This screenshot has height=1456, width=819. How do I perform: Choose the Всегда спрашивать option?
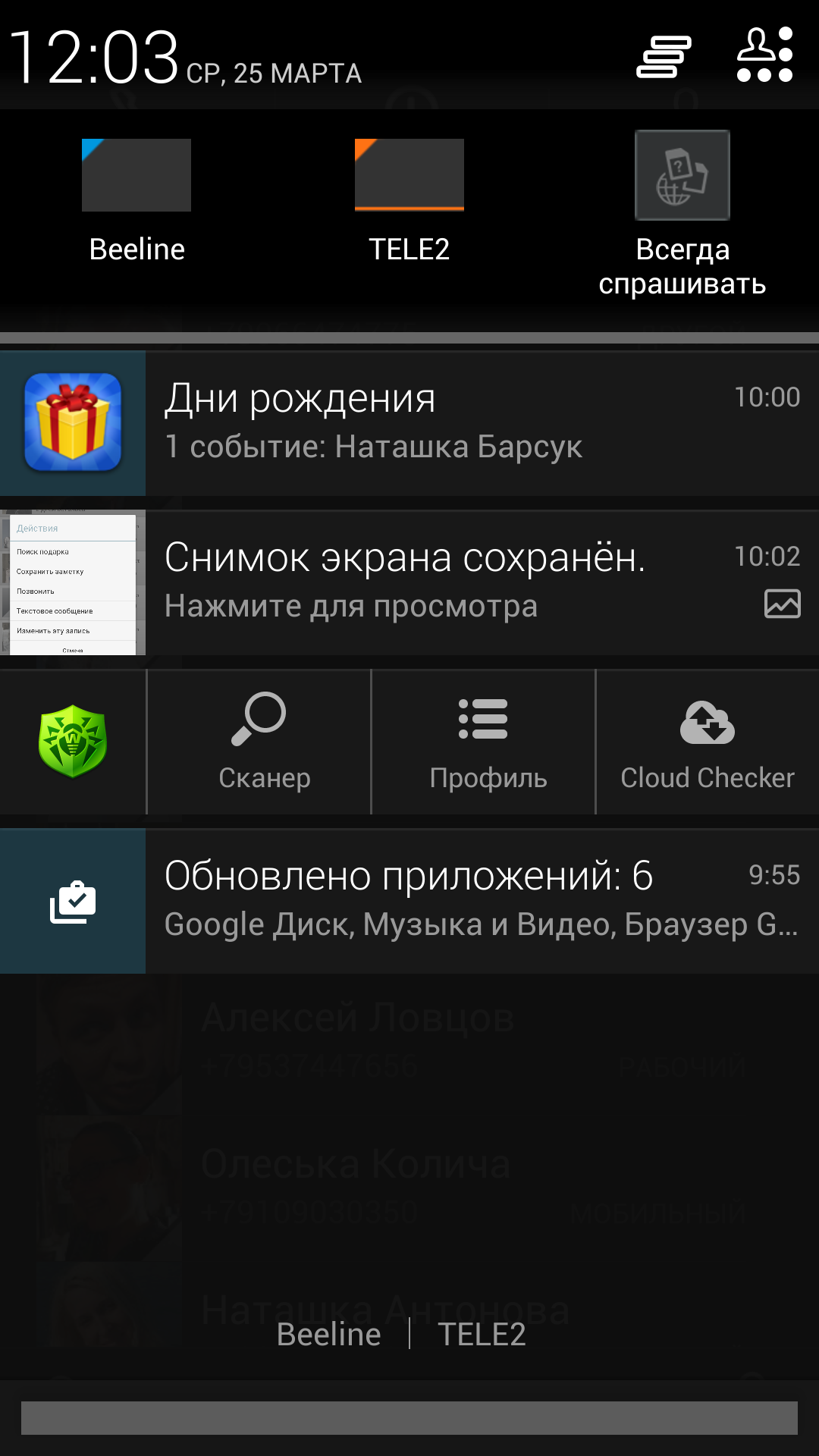[x=682, y=212]
